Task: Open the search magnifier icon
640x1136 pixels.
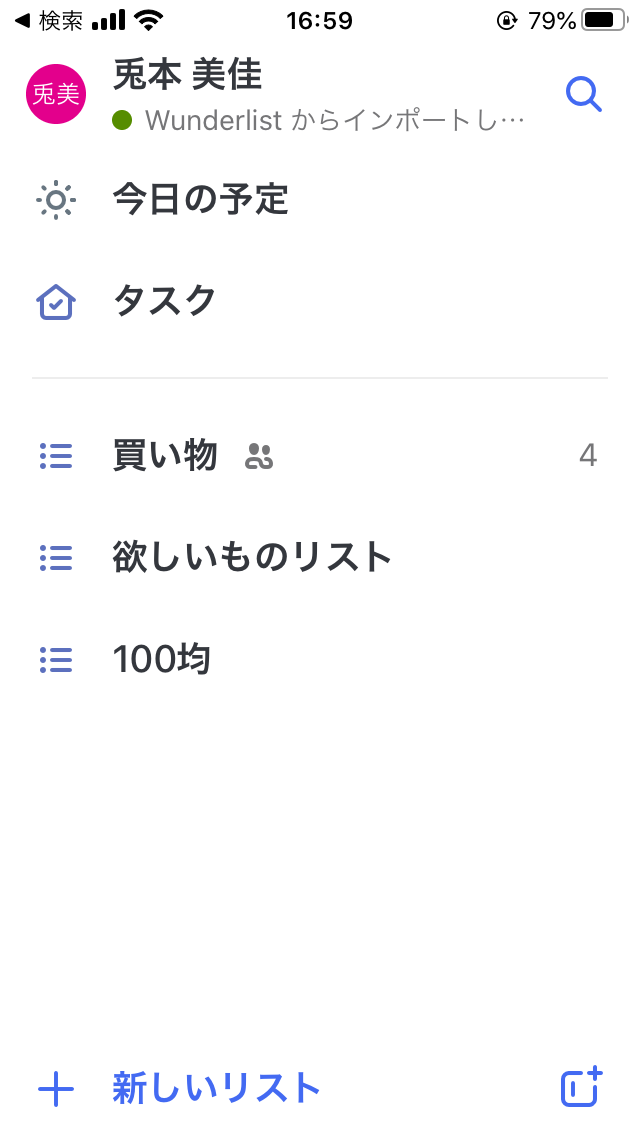Action: (583, 94)
